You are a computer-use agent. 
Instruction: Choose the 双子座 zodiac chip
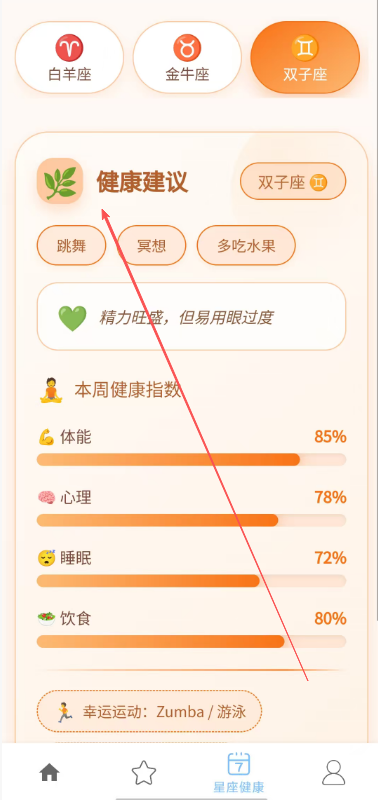coord(305,57)
